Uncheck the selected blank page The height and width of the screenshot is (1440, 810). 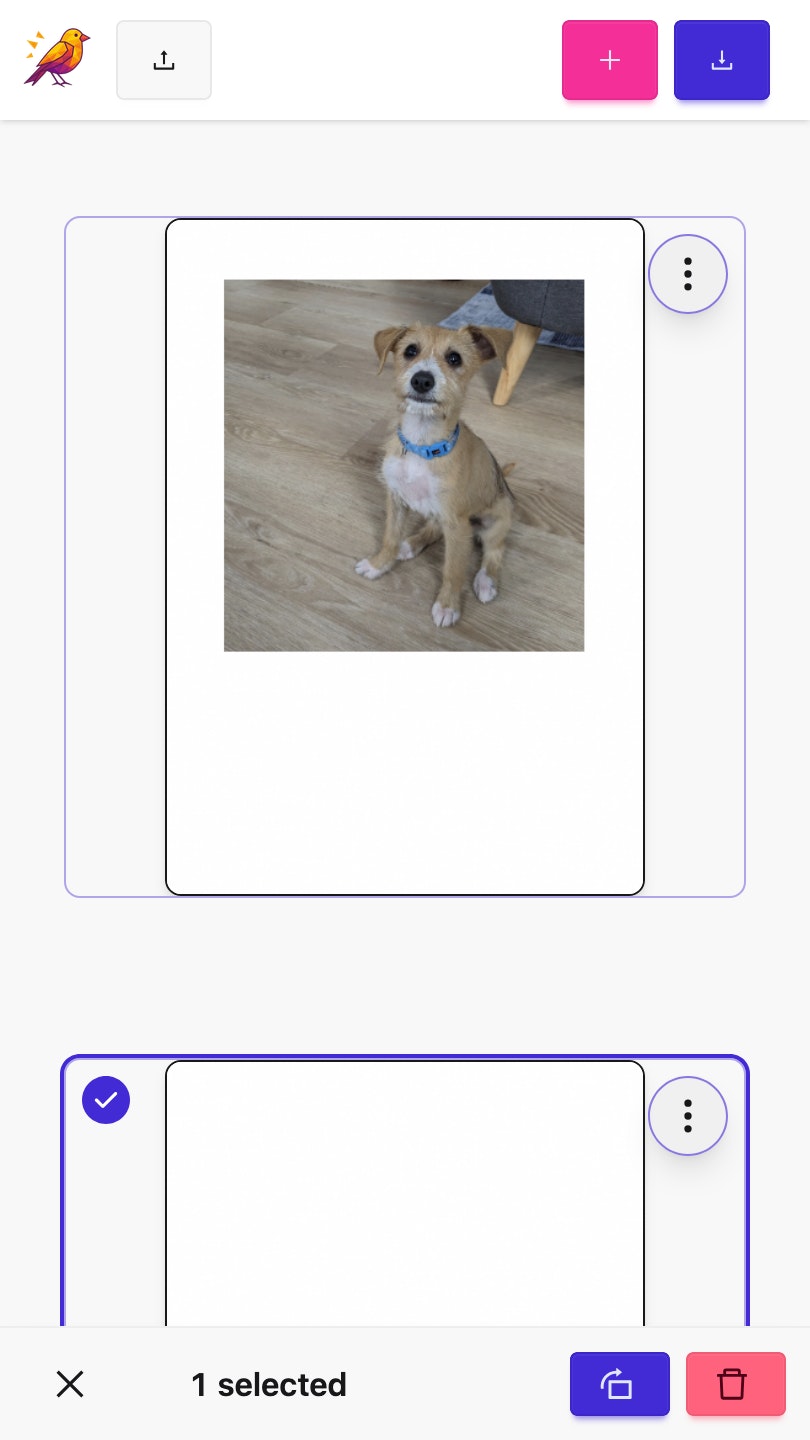pos(106,1100)
